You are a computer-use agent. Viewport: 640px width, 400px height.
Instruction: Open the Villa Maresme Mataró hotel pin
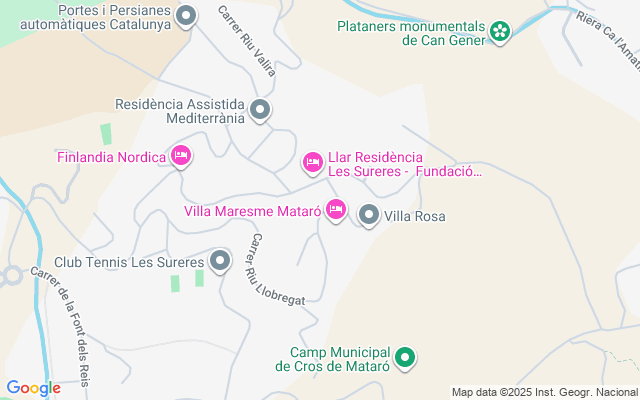click(x=335, y=209)
